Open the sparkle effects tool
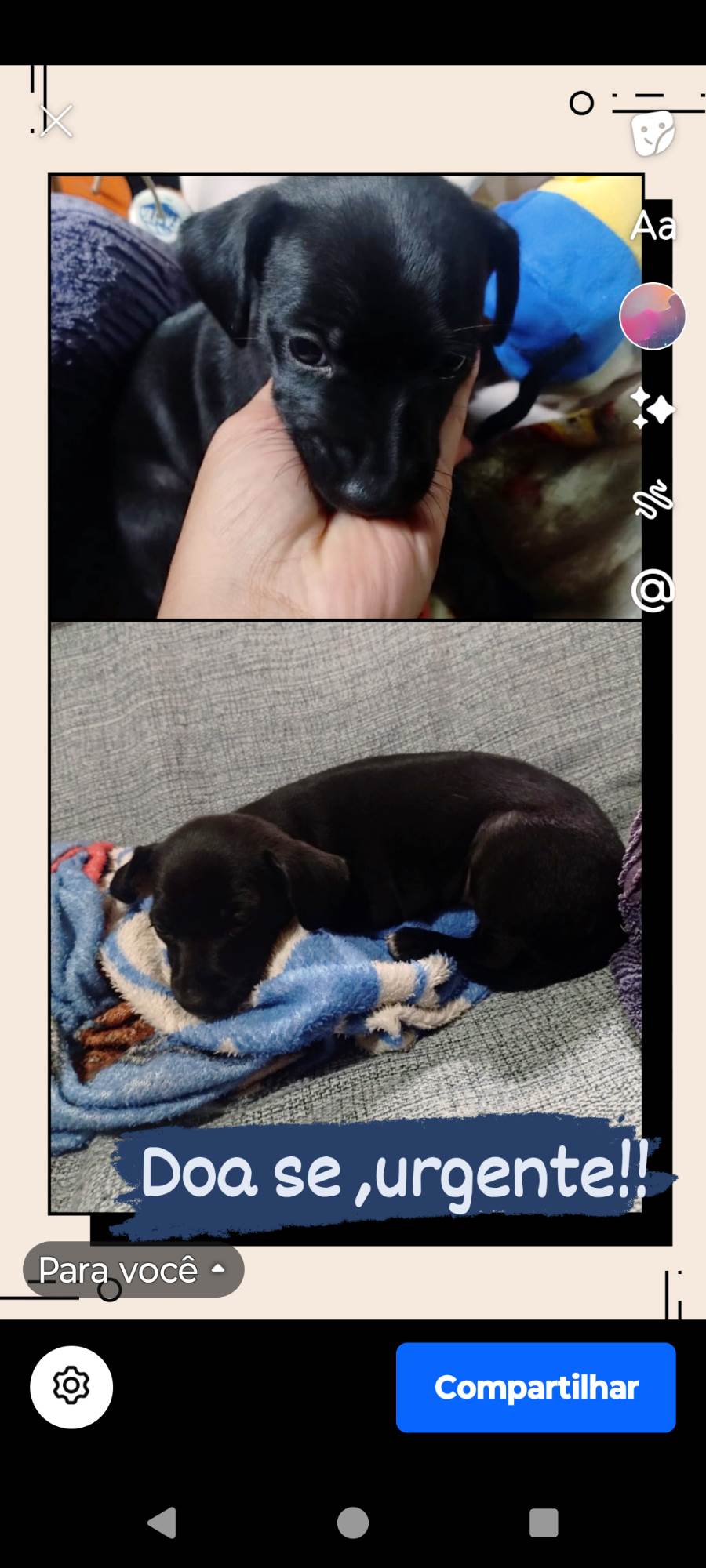Screen dimensions: 706x1568 653,408
